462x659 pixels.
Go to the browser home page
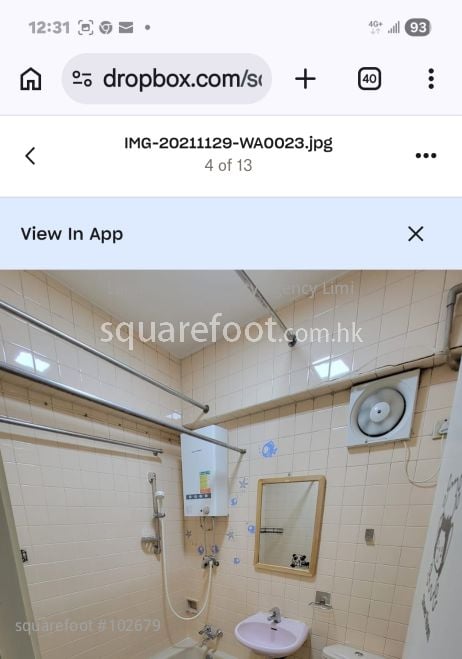[x=31, y=79]
